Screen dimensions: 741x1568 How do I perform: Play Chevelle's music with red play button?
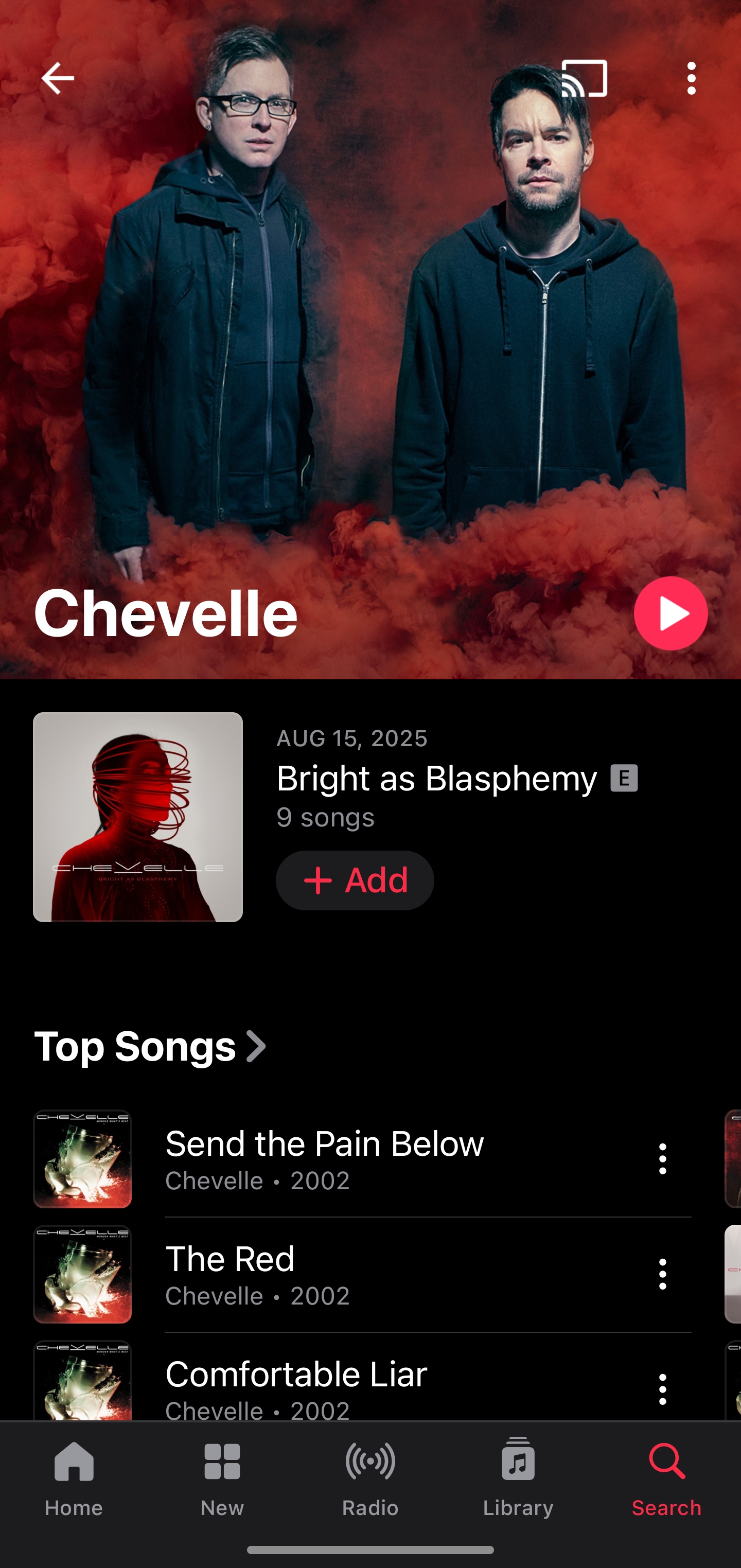coord(671,613)
